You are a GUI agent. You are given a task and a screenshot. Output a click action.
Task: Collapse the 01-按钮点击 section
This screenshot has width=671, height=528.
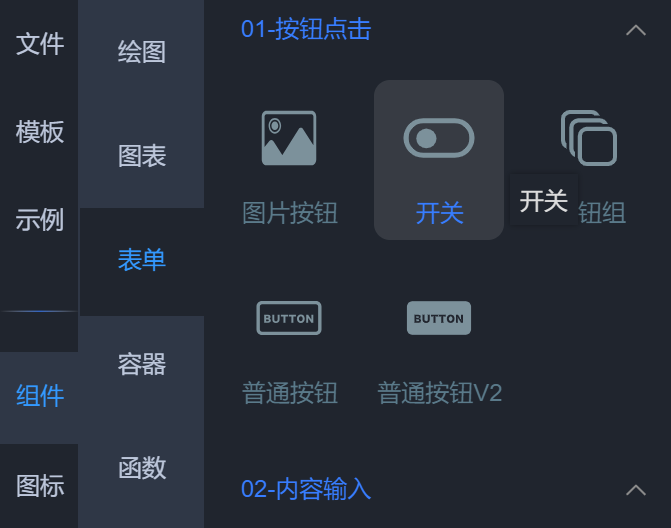click(635, 30)
